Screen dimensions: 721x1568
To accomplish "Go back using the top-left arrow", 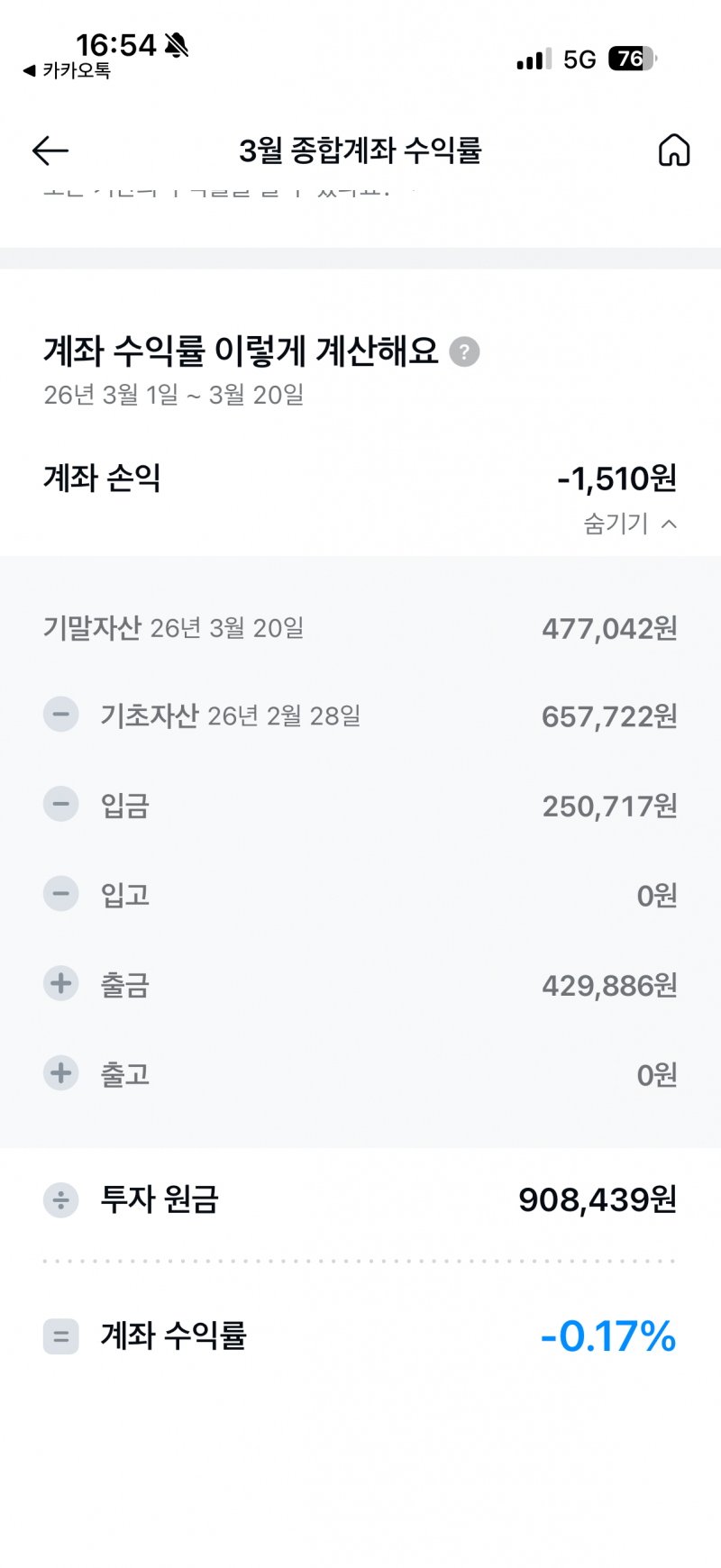I will coord(50,150).
